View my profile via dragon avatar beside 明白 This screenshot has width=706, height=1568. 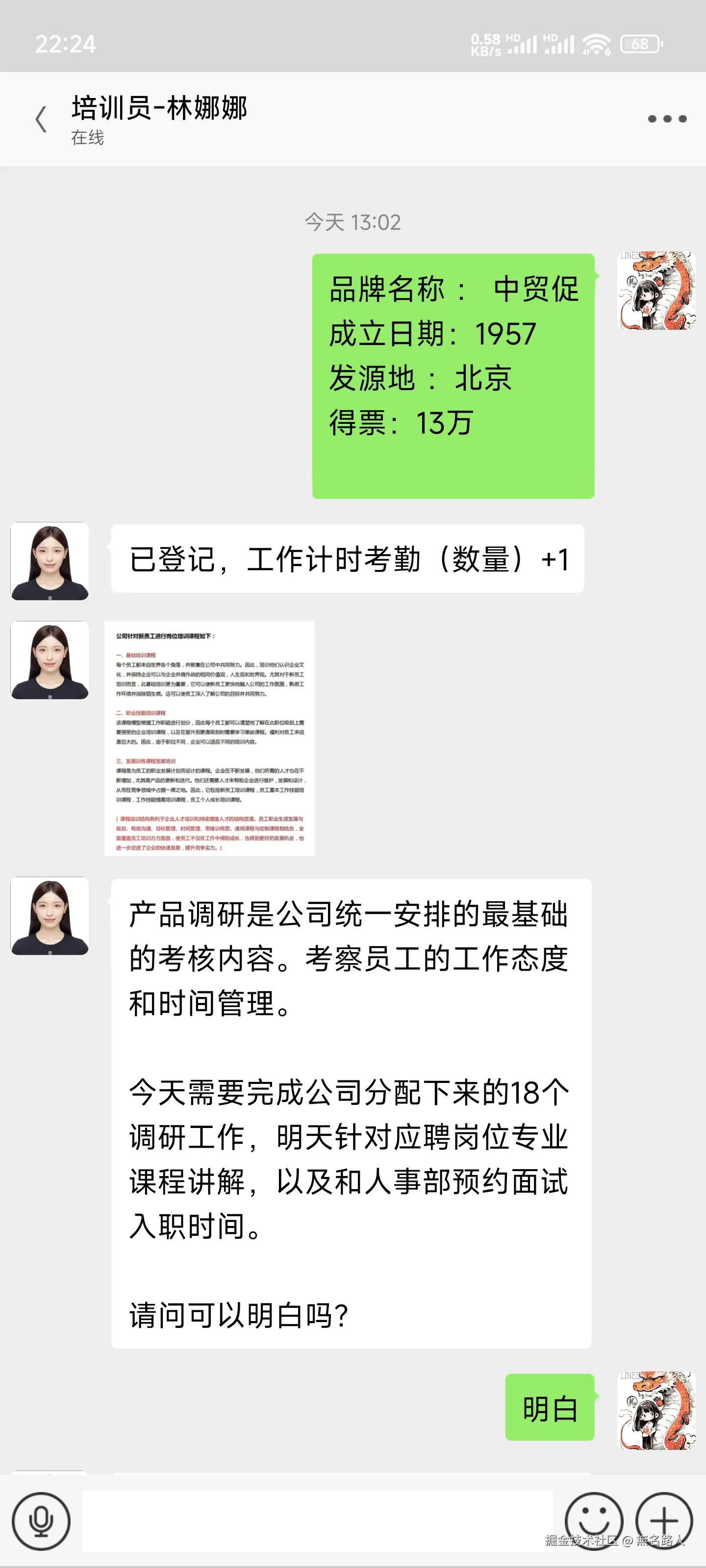(x=656, y=1410)
